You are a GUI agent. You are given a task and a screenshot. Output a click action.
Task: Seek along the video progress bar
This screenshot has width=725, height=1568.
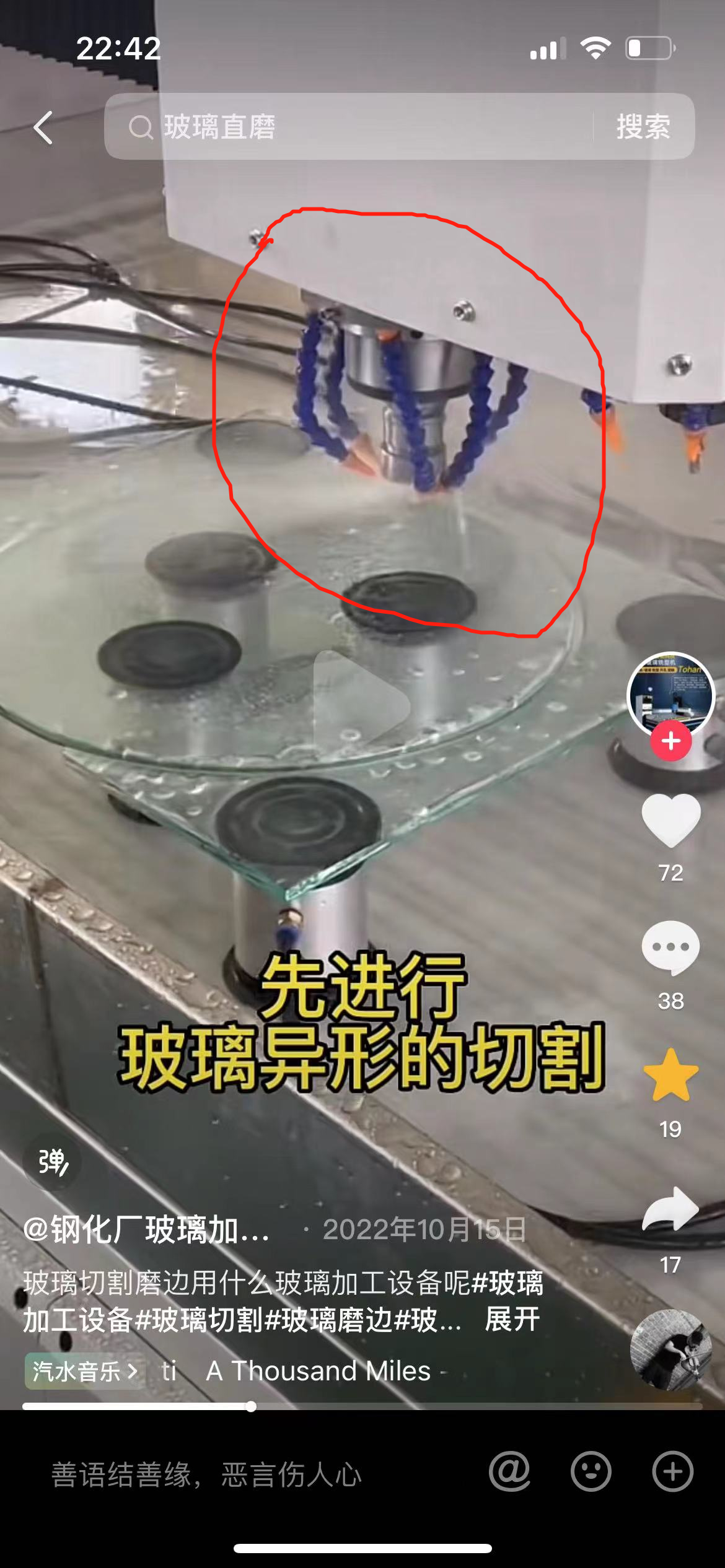[x=362, y=1406]
